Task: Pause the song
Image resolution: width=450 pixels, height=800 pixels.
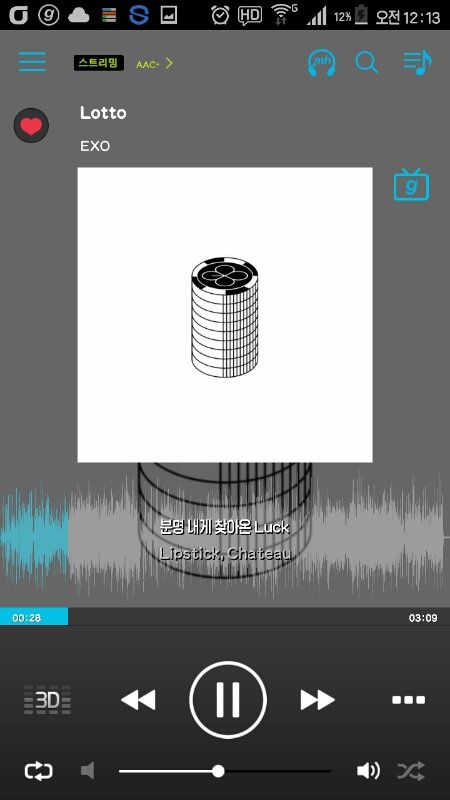Action: coord(228,699)
